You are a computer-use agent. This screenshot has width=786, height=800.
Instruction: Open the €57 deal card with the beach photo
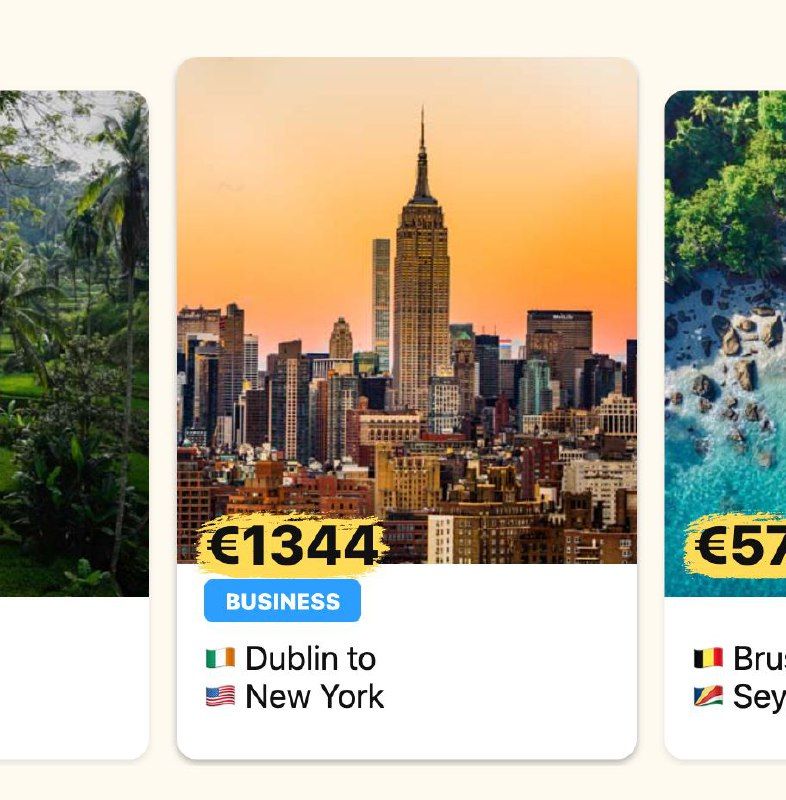[x=726, y=400]
